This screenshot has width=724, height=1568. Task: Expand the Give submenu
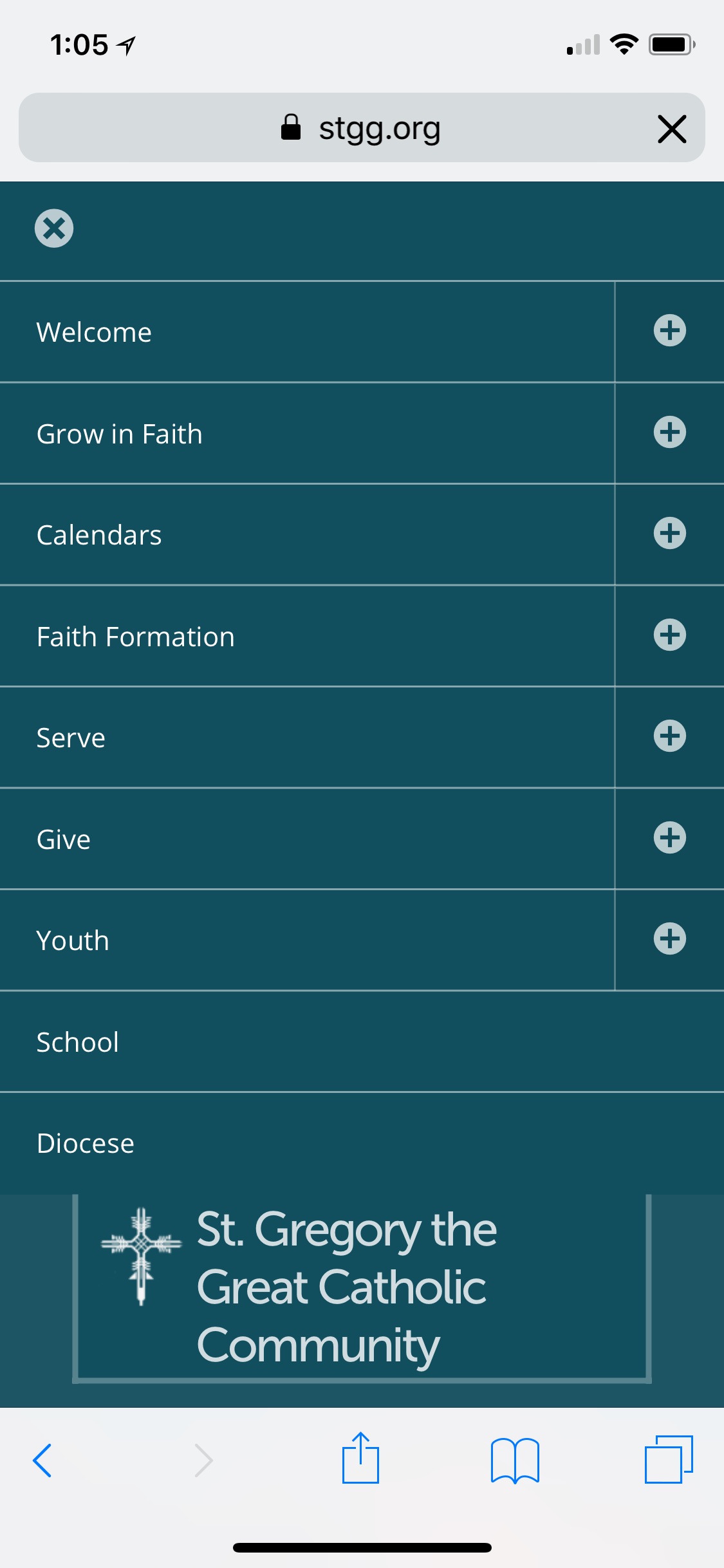(669, 837)
